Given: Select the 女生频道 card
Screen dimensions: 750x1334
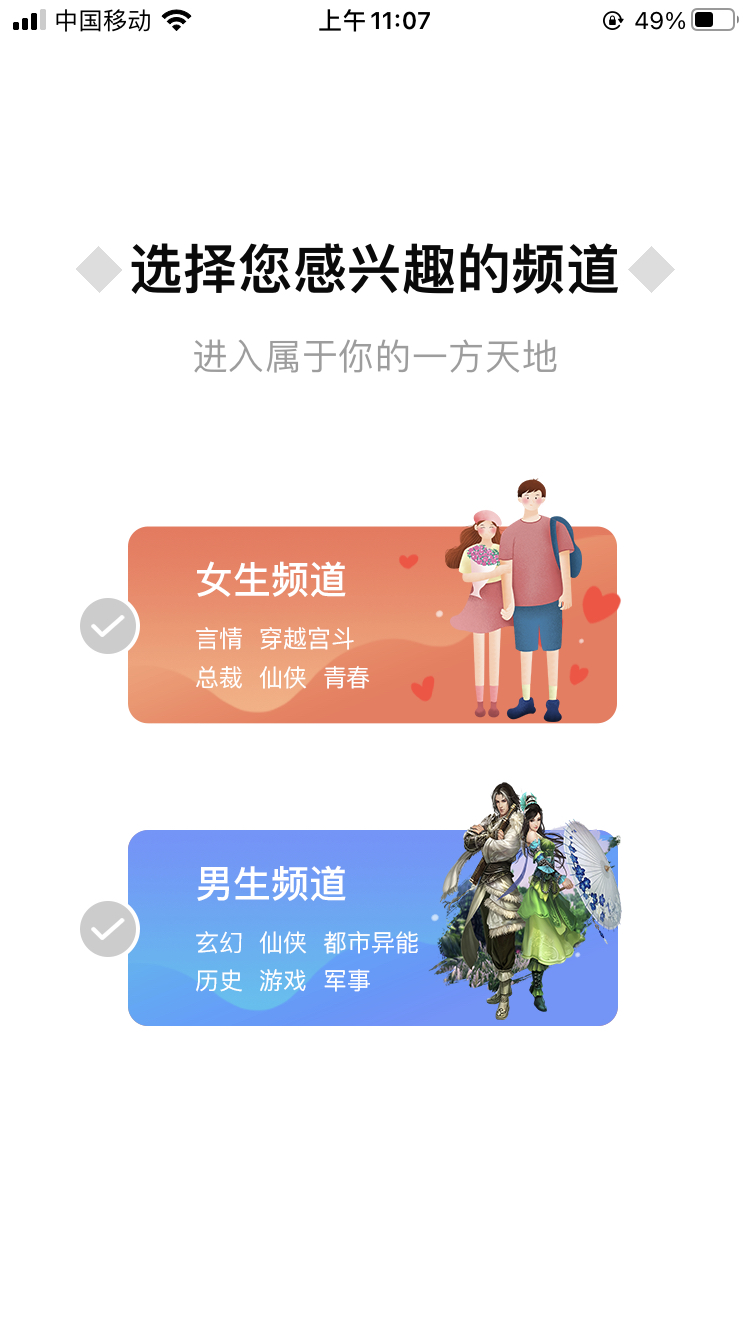Looking at the screenshot, I should [x=372, y=624].
